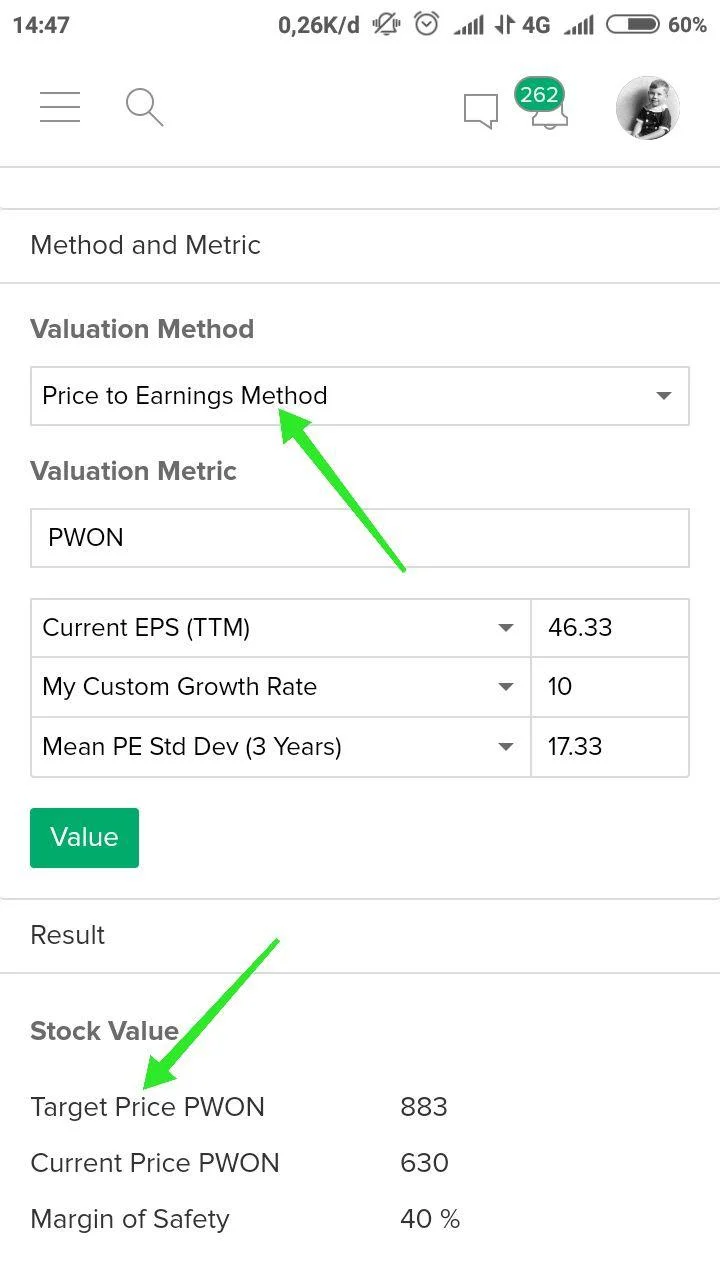
Task: Expand the My Custom Growth Rate dropdown
Action: (x=280, y=687)
